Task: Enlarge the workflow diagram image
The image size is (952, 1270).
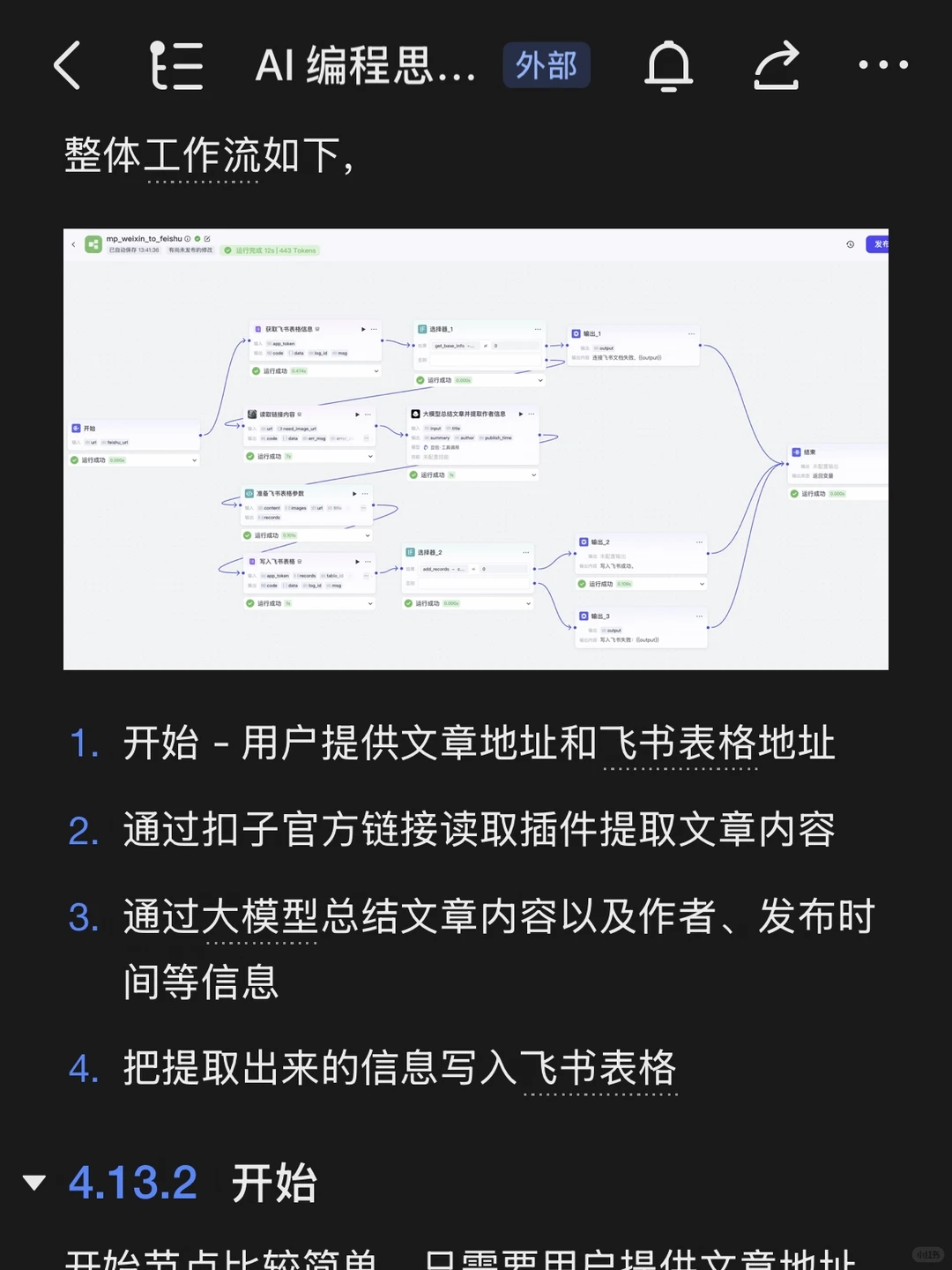Action: tap(476, 449)
